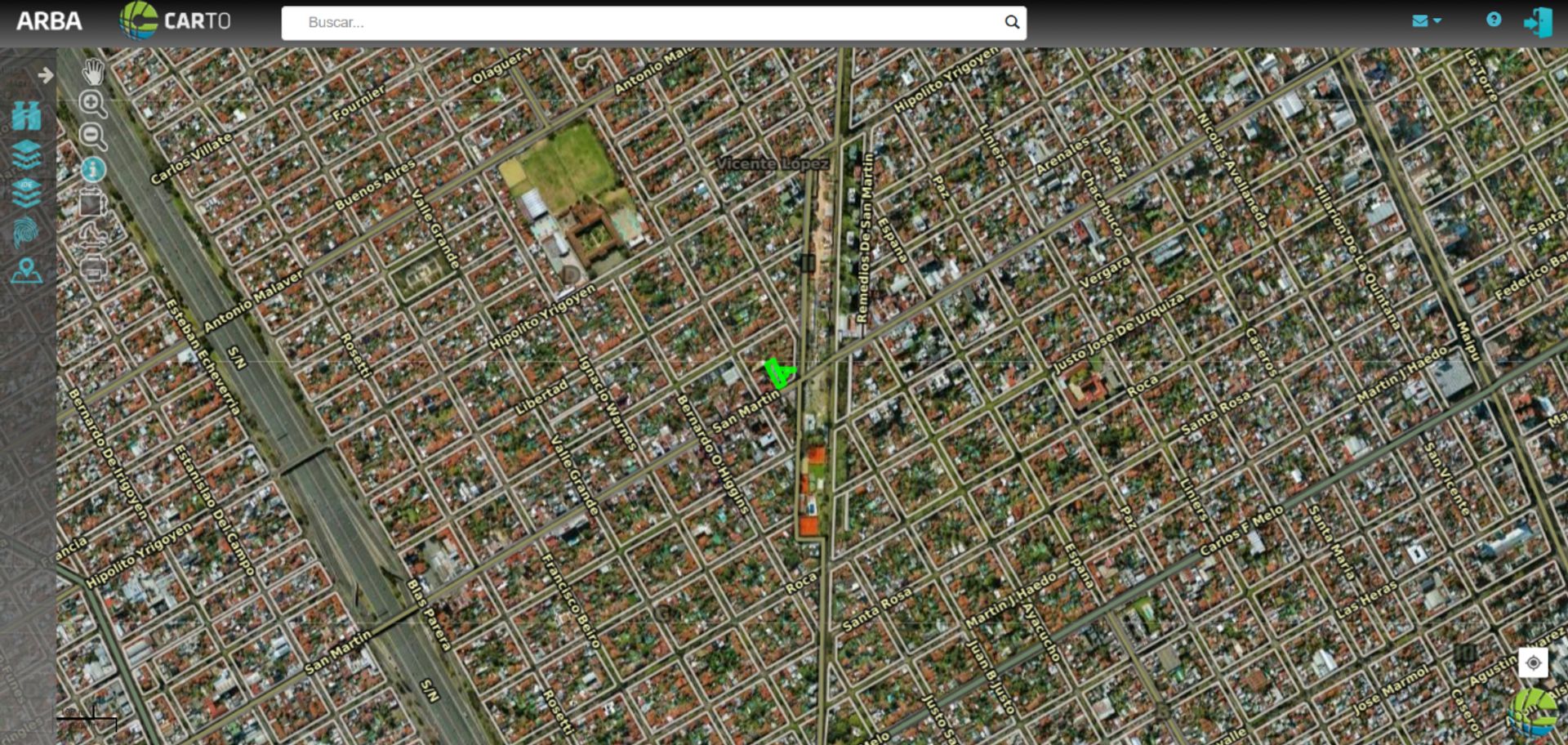Viewport: 1568px width, 745px height.
Task: Open the mail envelope dropdown
Action: pos(1426,21)
